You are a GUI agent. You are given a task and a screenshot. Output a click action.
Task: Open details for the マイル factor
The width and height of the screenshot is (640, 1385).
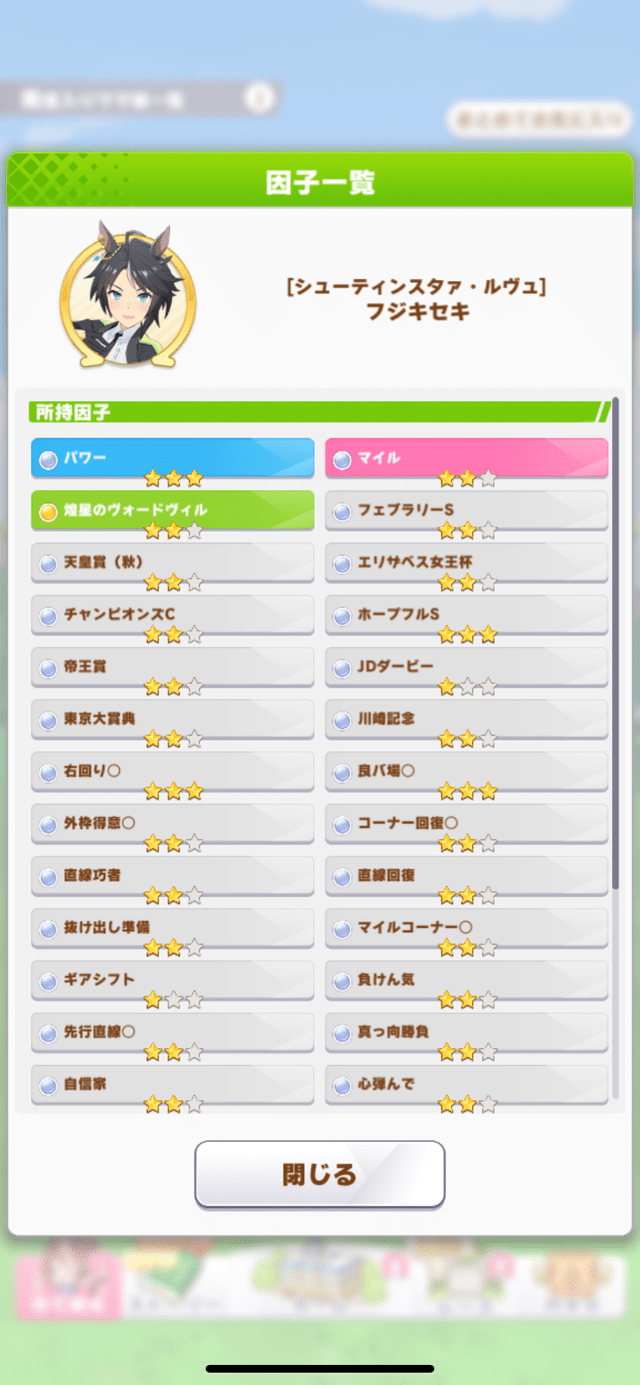466,458
